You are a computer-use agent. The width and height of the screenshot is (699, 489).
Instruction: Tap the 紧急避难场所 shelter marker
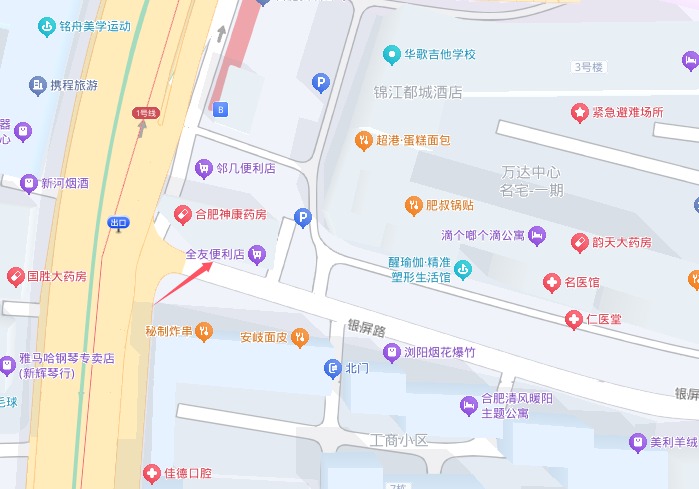[x=579, y=111]
